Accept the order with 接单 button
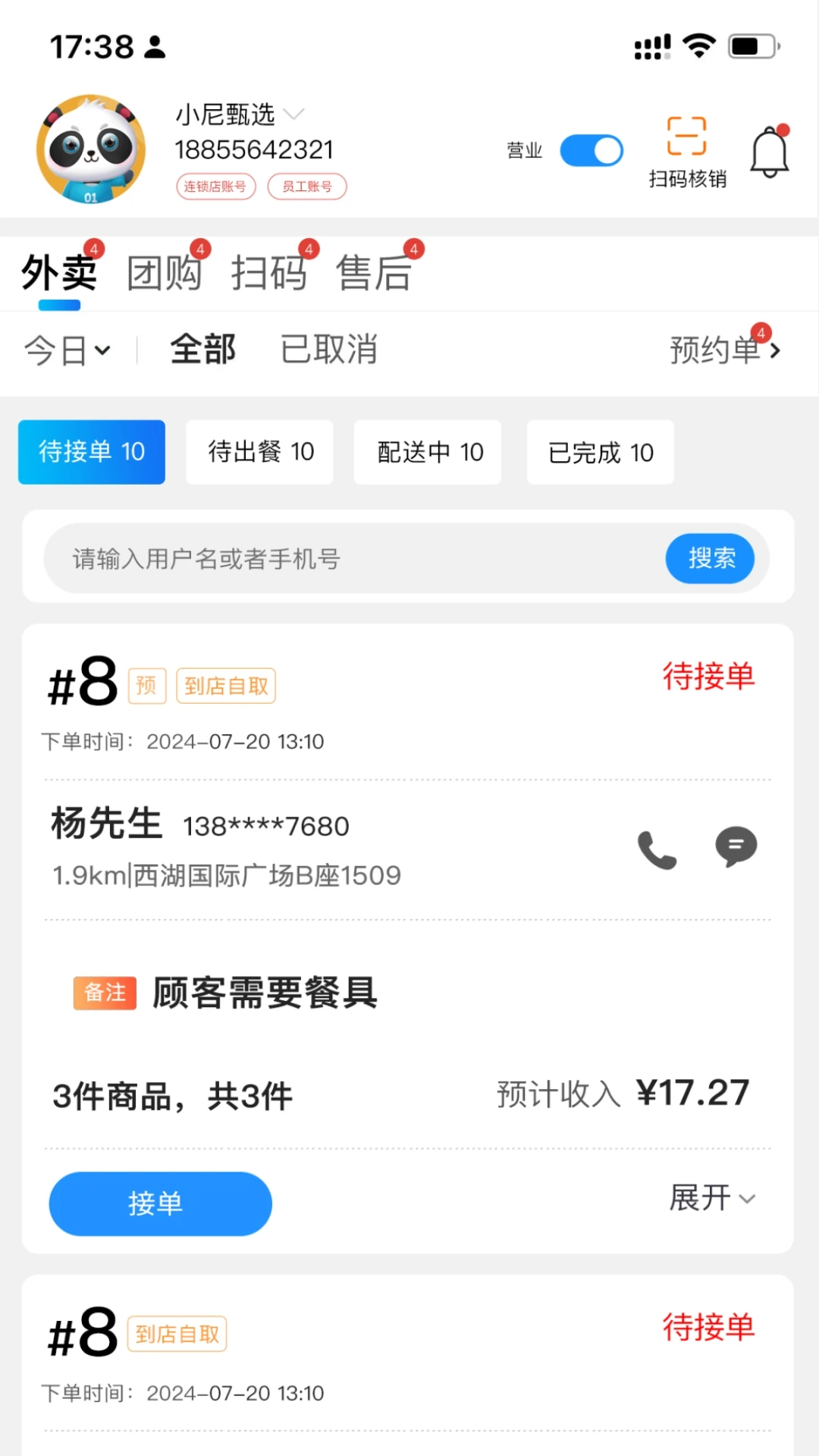This screenshot has width=819, height=1456. 160,1203
